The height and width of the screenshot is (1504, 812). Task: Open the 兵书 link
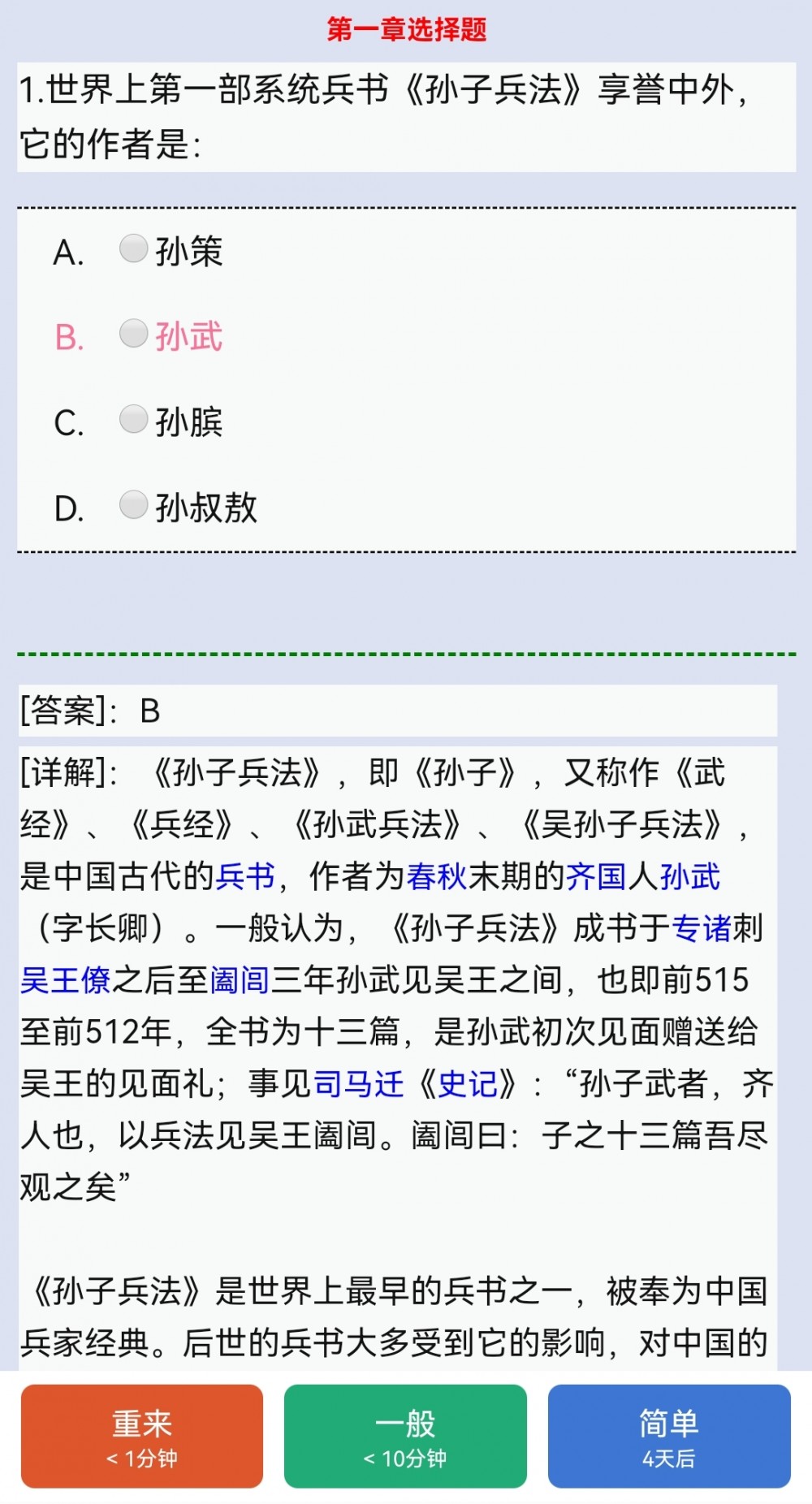pyautogui.click(x=245, y=876)
